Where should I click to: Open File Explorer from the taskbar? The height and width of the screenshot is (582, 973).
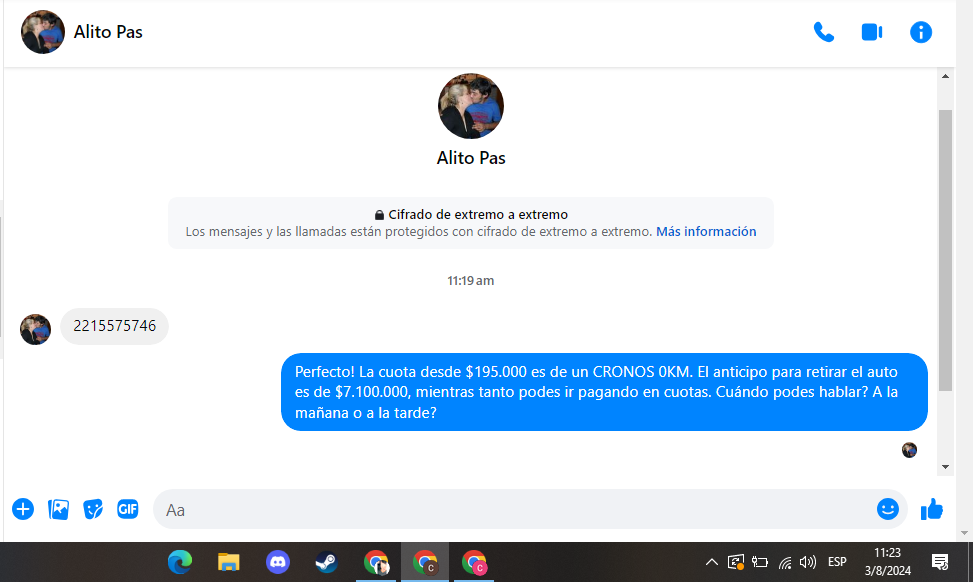[x=229, y=562]
